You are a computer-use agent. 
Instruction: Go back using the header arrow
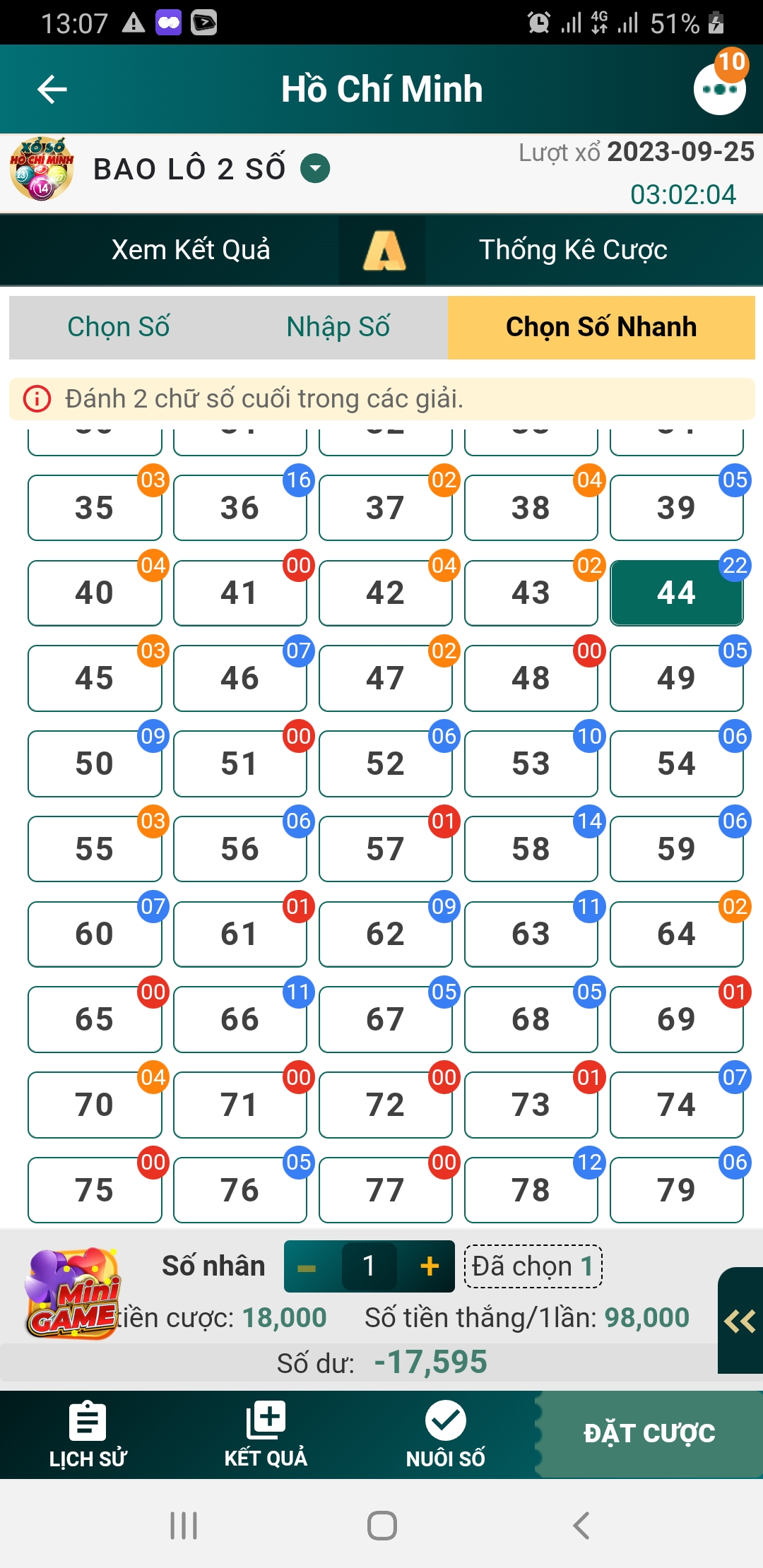[x=52, y=90]
